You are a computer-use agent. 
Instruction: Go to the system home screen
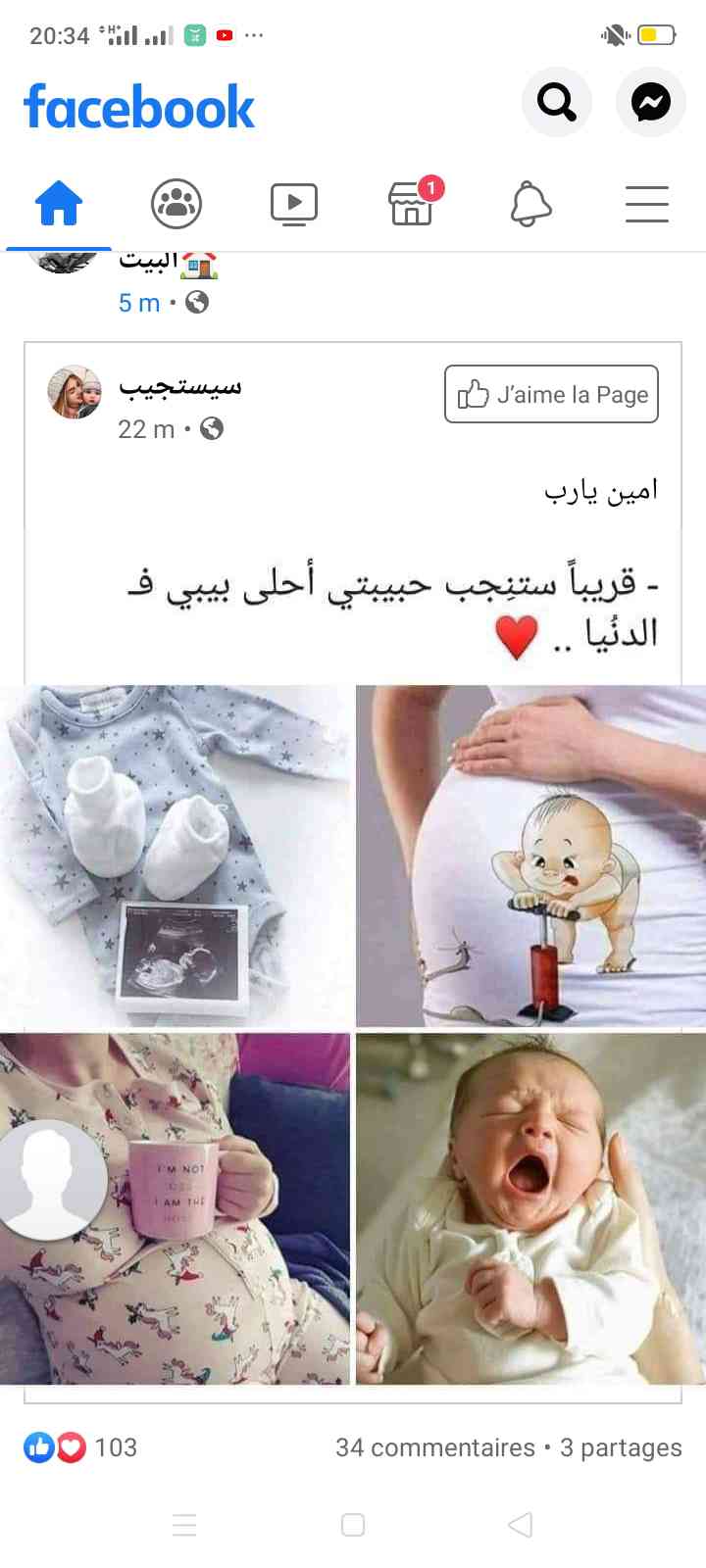click(x=353, y=1525)
